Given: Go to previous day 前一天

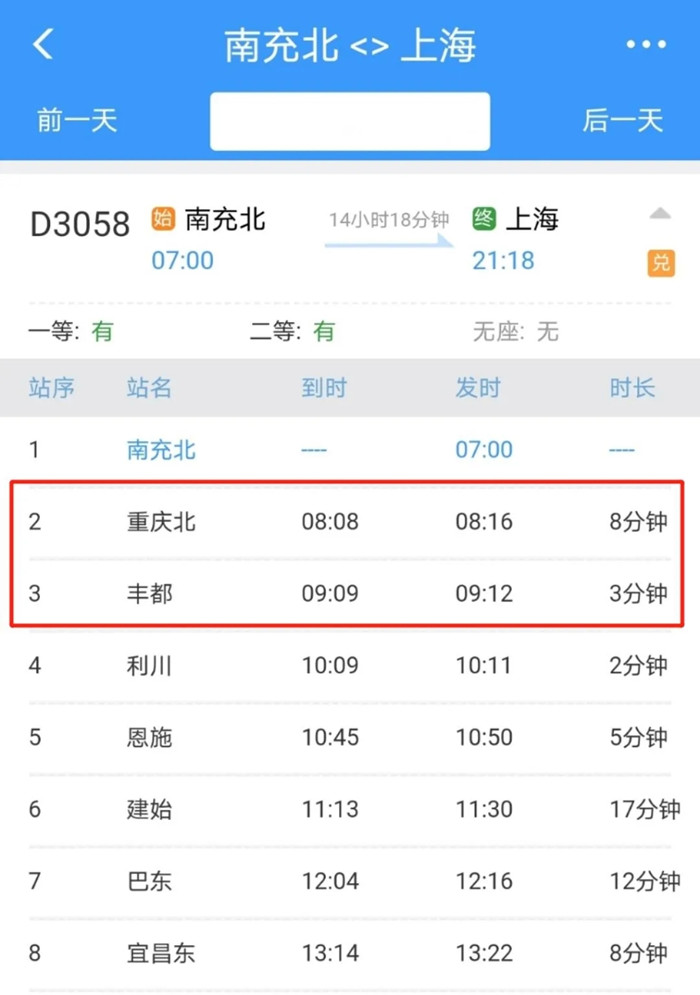Looking at the screenshot, I should click(x=77, y=121).
